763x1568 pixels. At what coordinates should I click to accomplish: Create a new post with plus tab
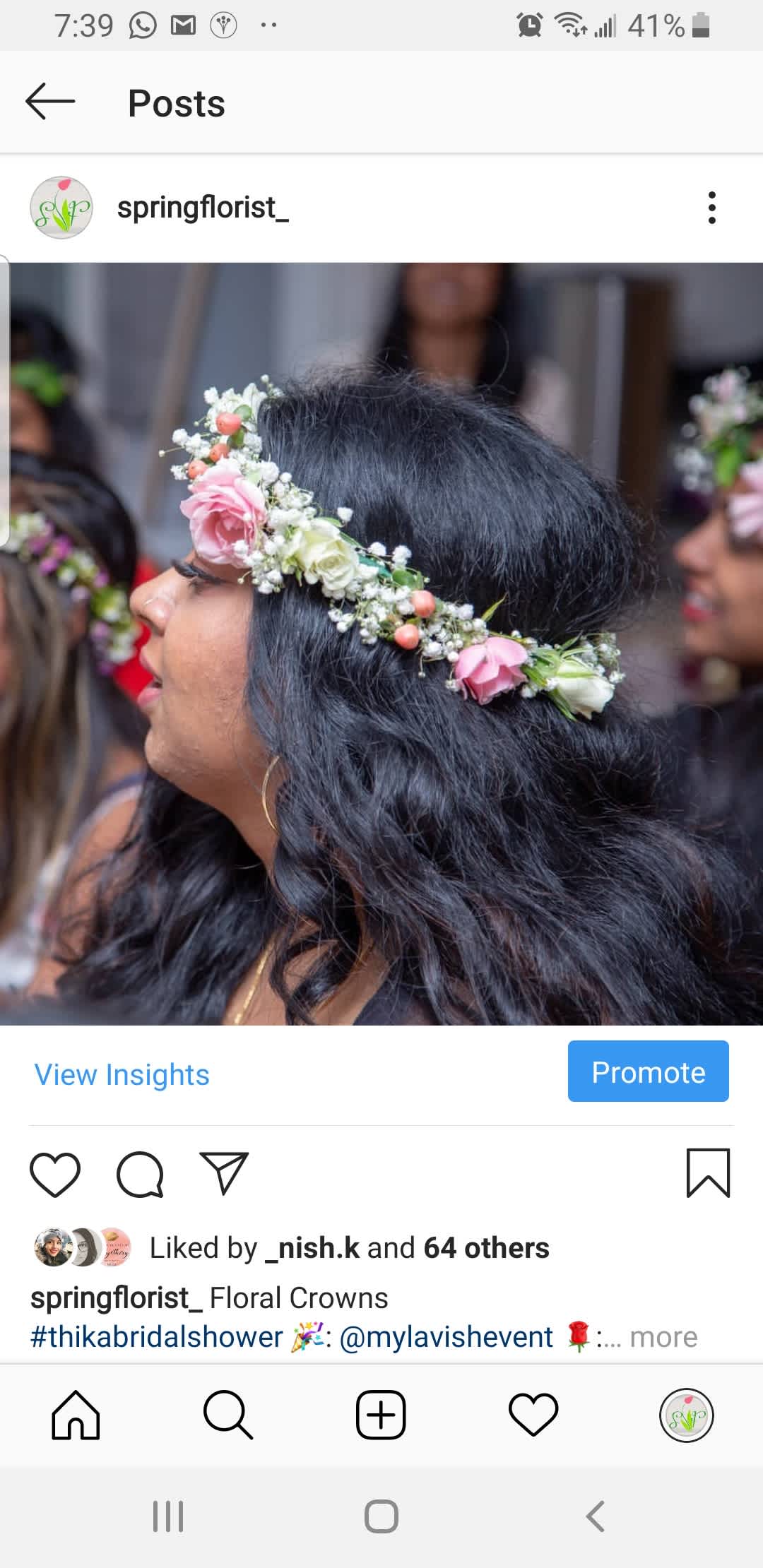381,1415
